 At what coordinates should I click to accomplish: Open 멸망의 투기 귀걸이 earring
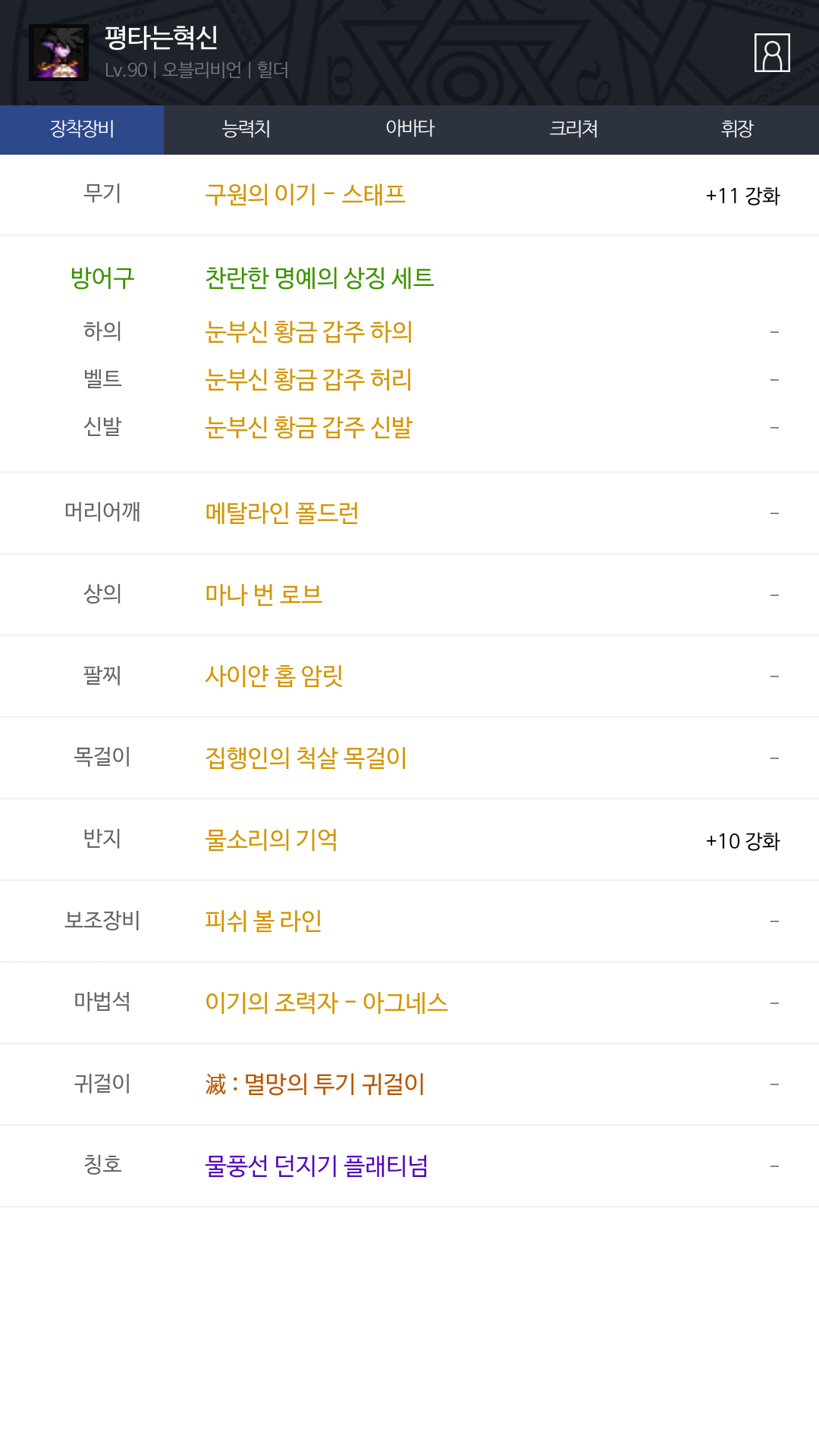315,1084
